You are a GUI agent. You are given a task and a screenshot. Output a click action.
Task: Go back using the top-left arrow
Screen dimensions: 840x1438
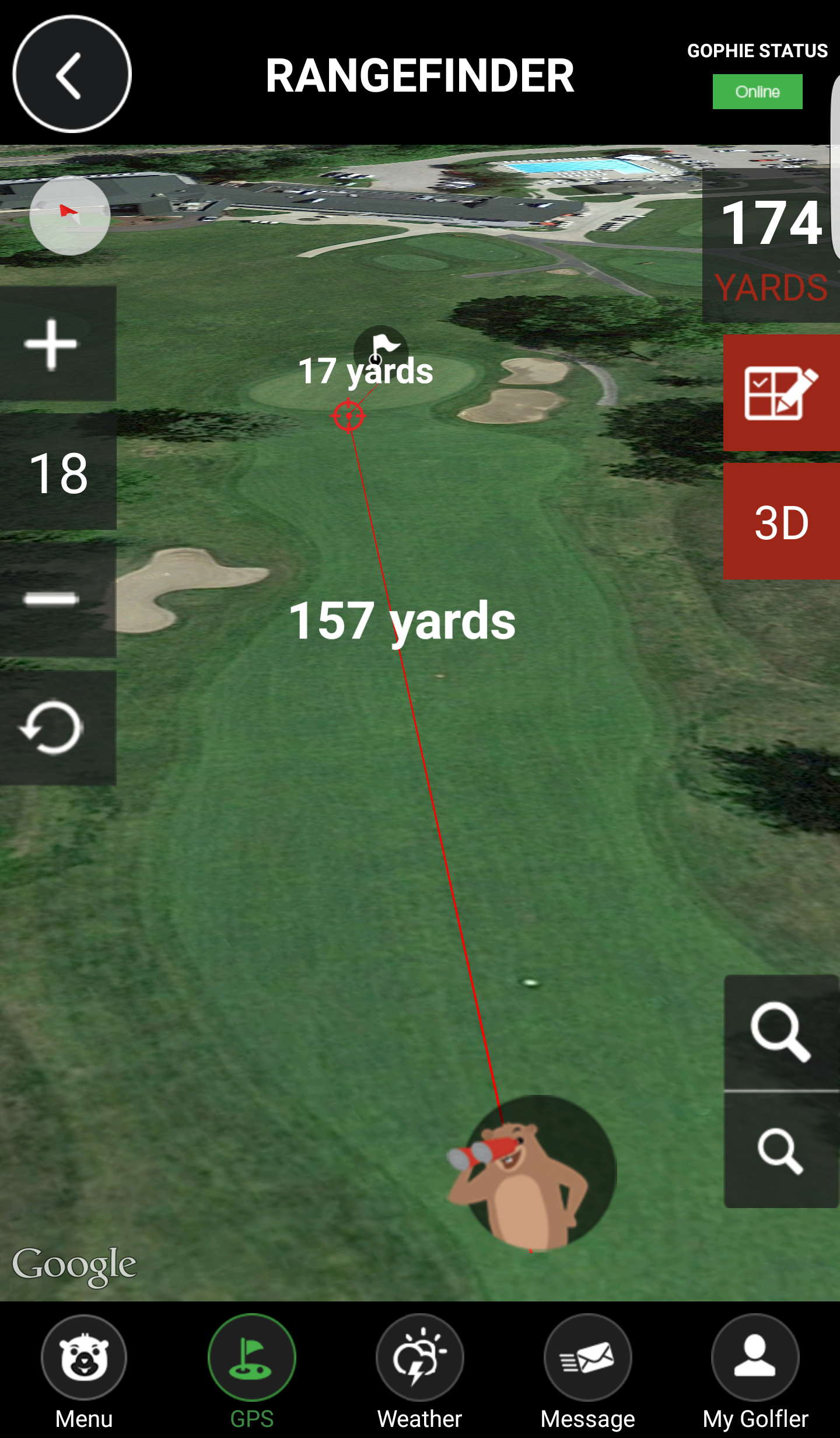[x=72, y=74]
